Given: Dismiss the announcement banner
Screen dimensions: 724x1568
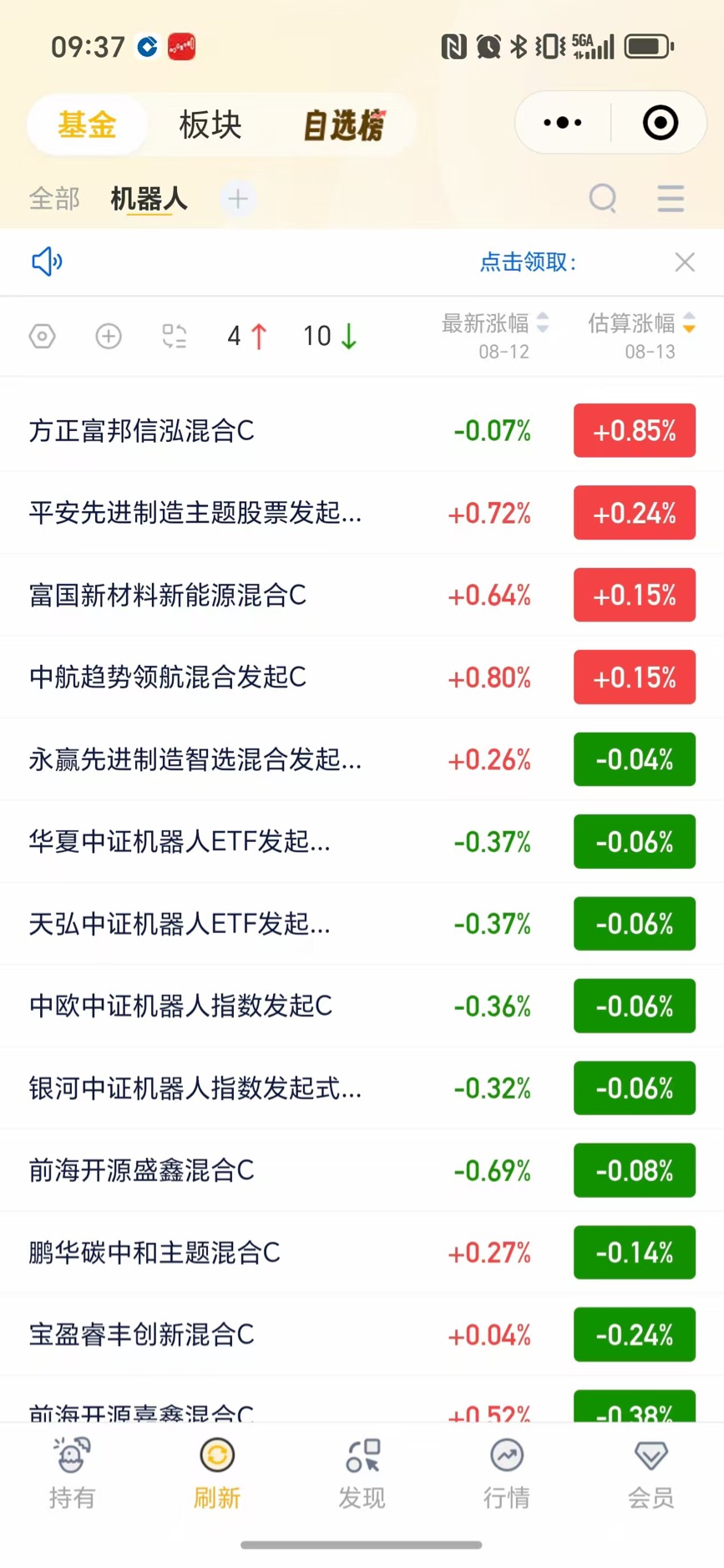Looking at the screenshot, I should click(x=685, y=262).
